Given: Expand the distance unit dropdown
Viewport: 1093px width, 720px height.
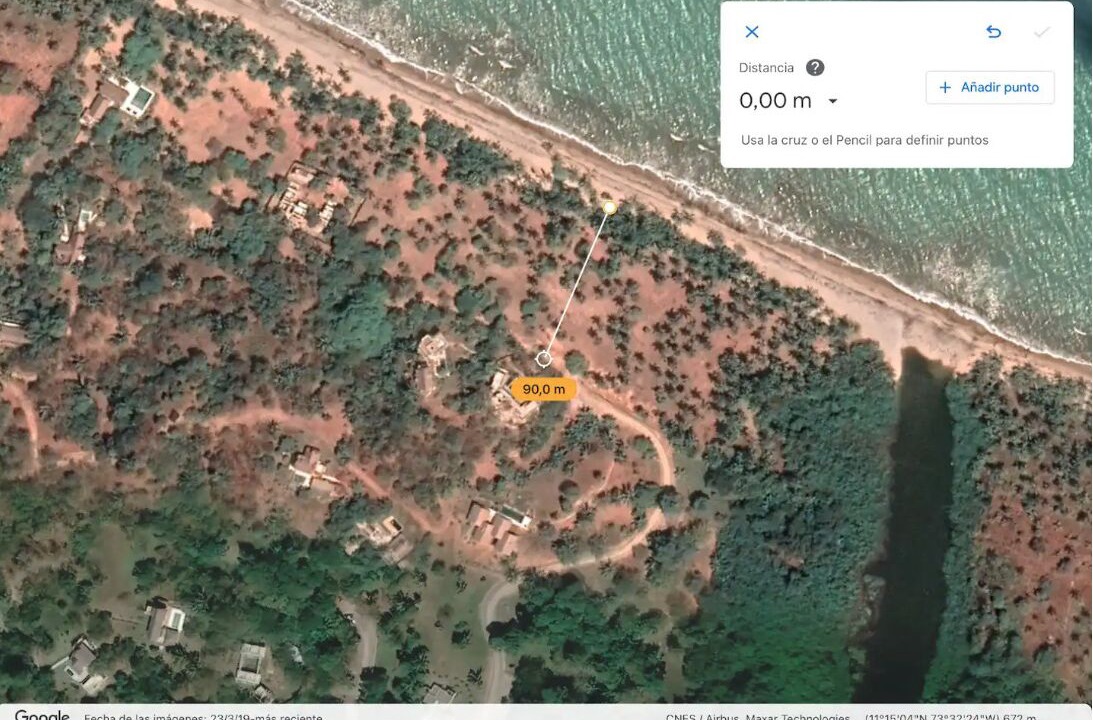Looking at the screenshot, I should point(832,101).
